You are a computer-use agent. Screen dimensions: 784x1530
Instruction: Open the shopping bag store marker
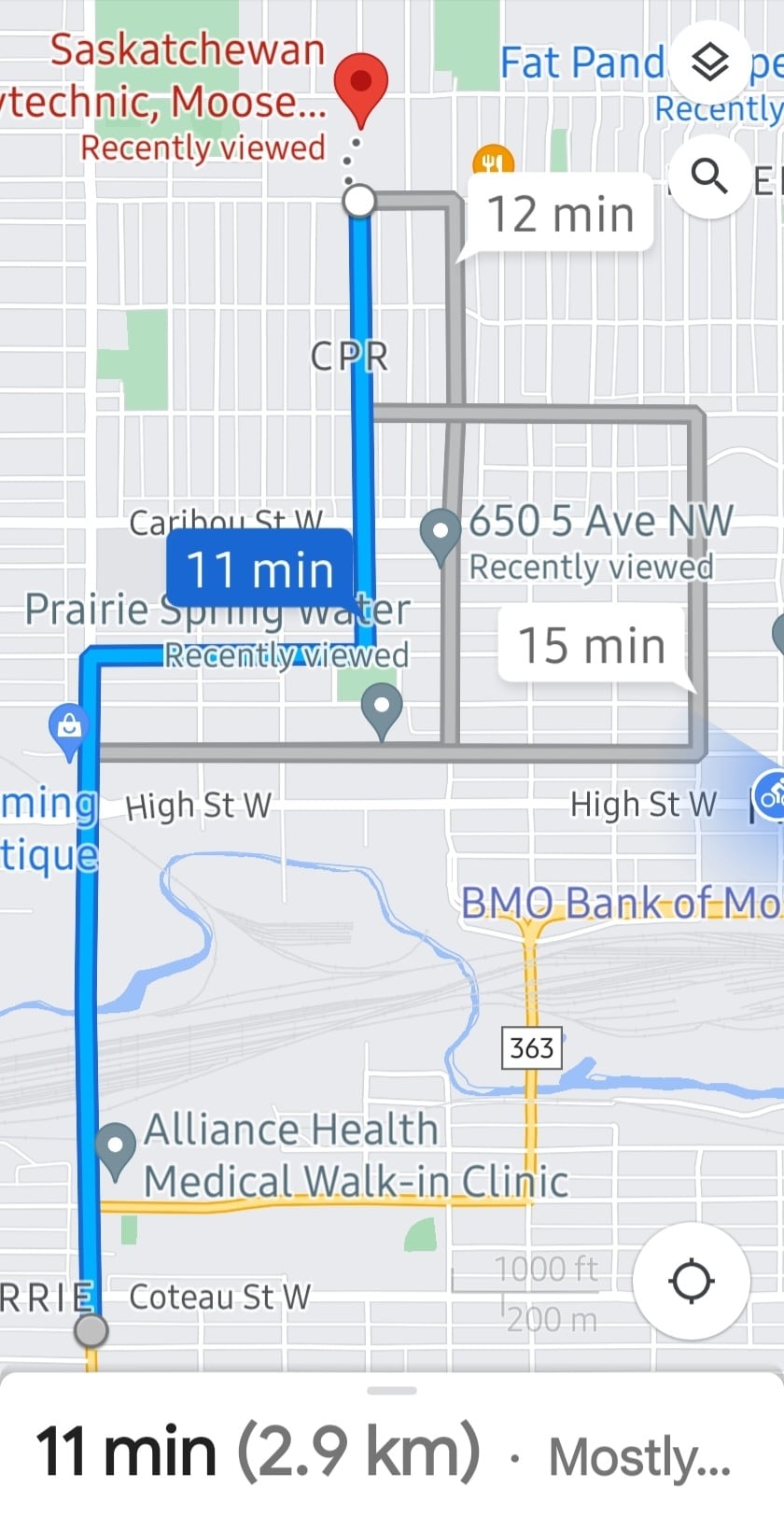click(69, 726)
